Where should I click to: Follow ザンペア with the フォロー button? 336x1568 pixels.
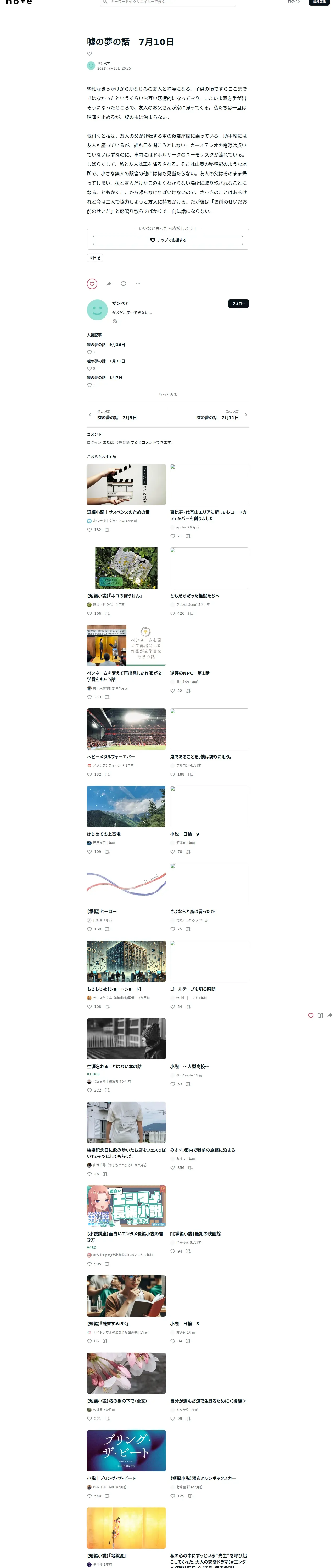238,303
